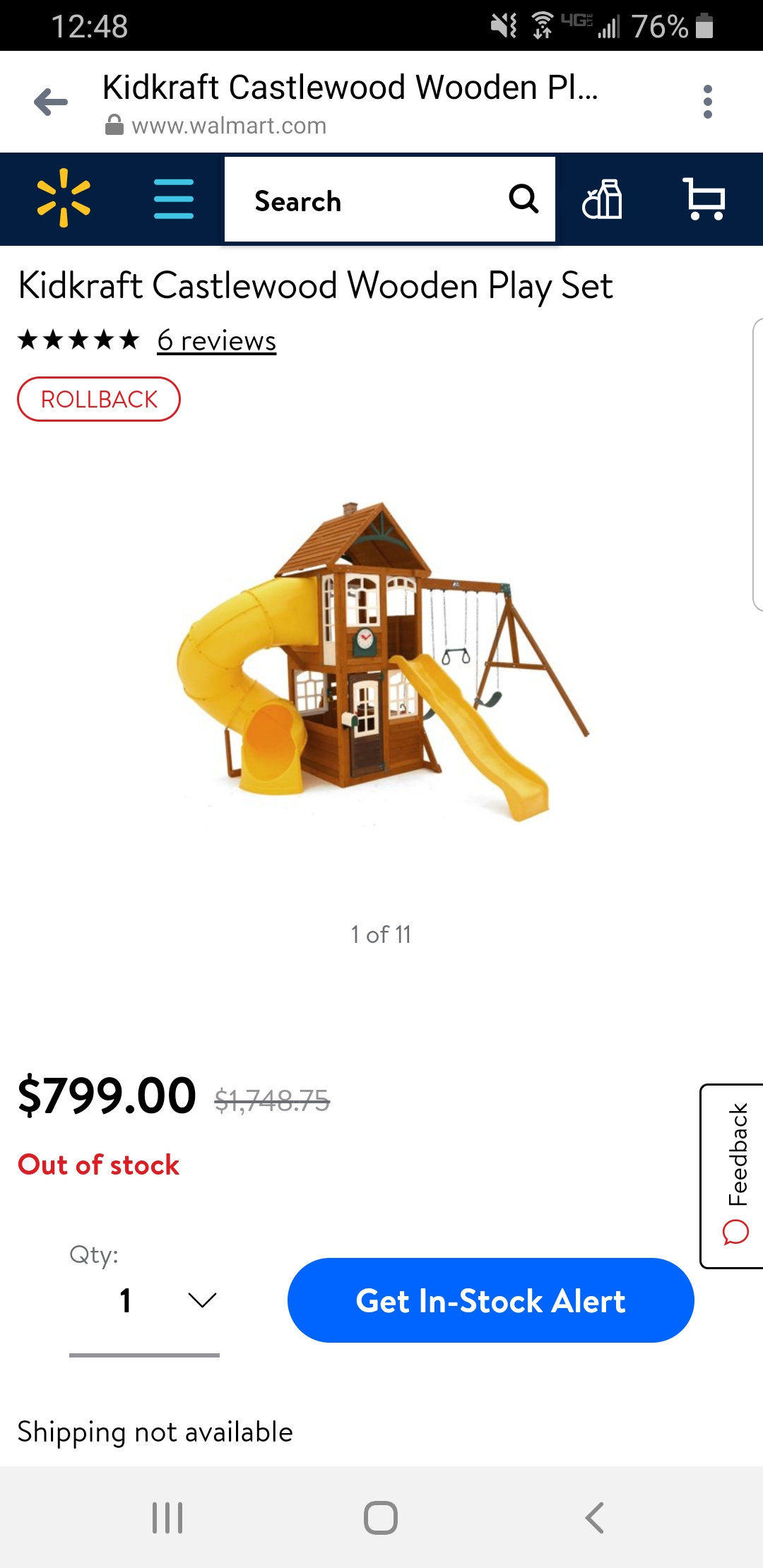Tap the magnifying glass search icon

pos(524,199)
